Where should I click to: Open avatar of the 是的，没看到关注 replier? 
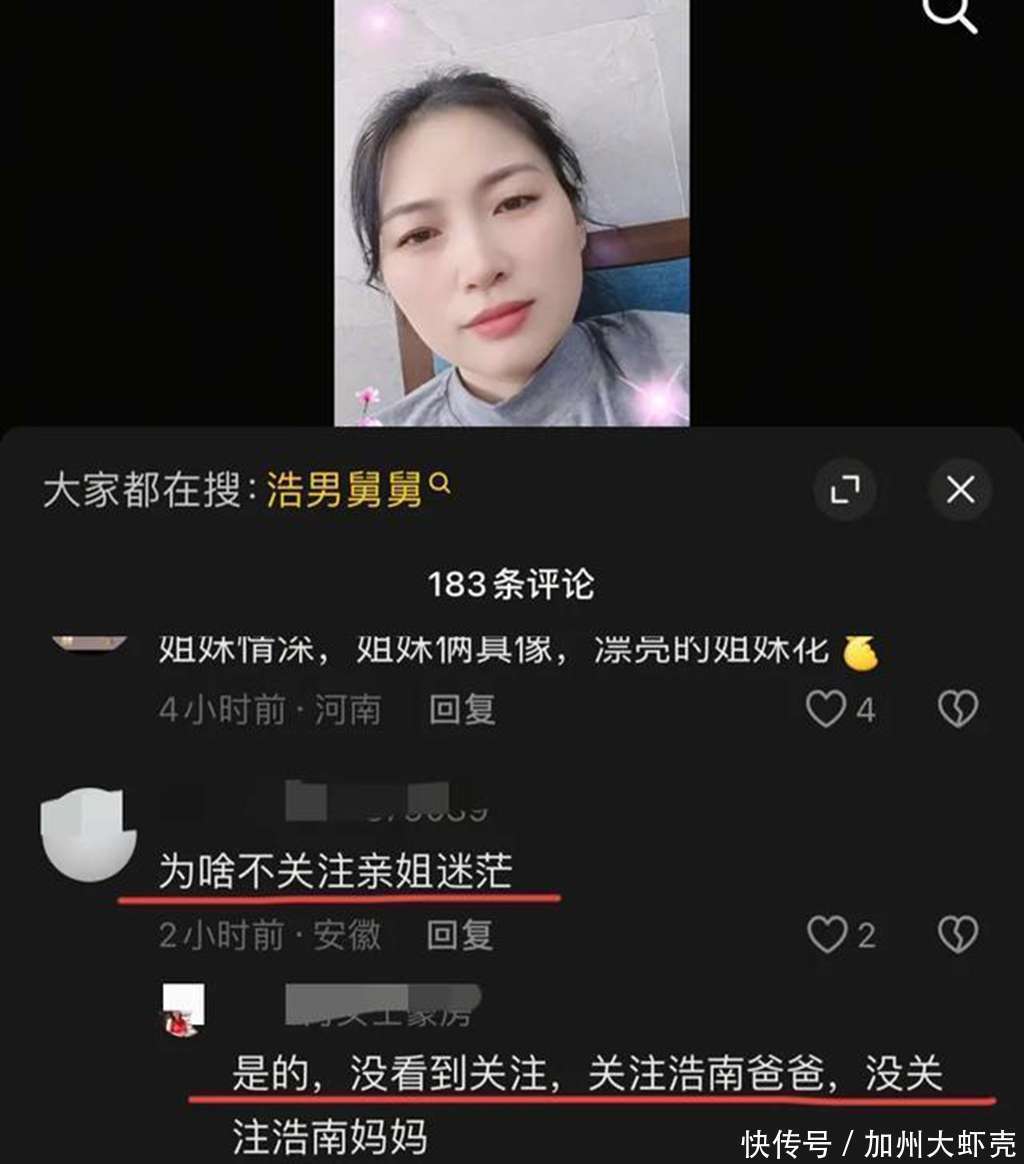pyautogui.click(x=184, y=1010)
